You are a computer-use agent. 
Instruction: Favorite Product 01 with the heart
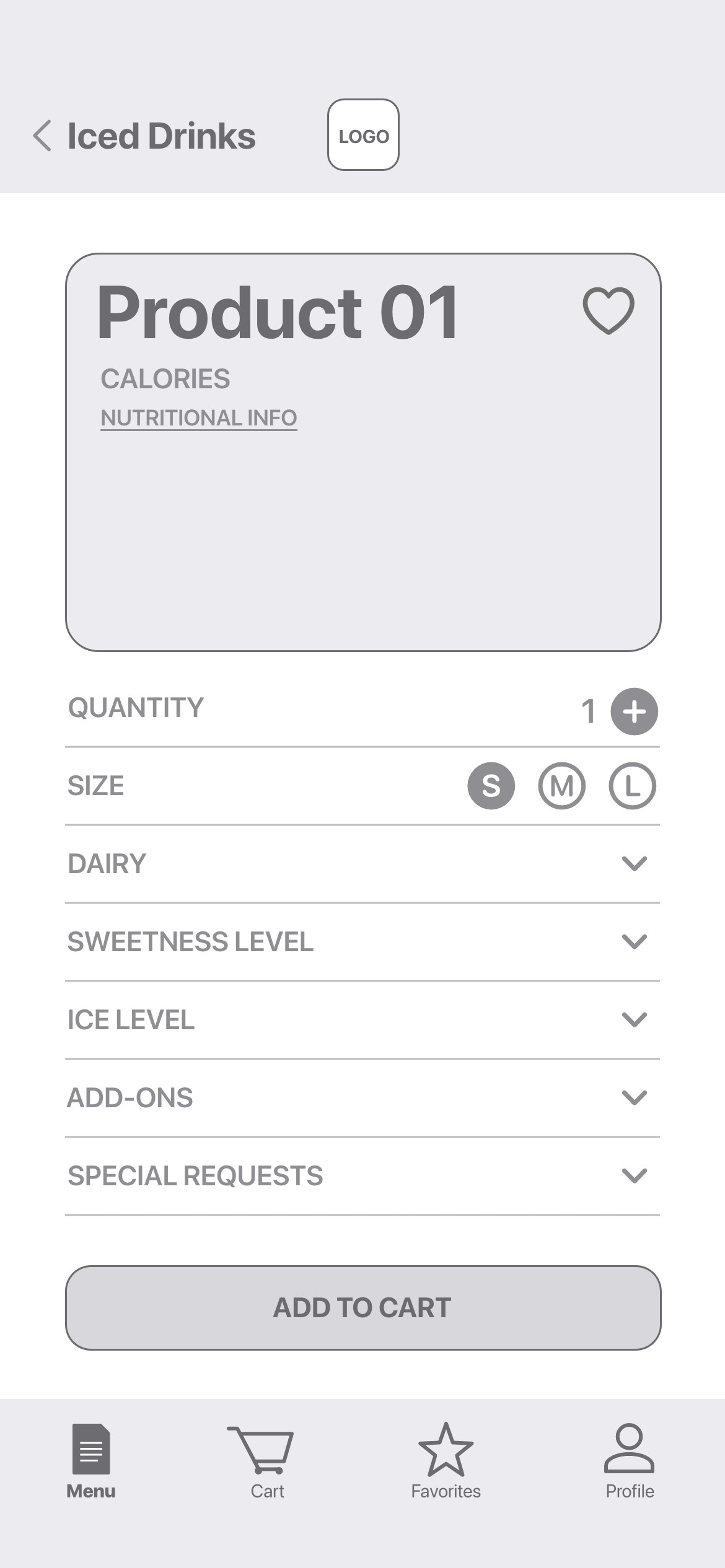(609, 310)
